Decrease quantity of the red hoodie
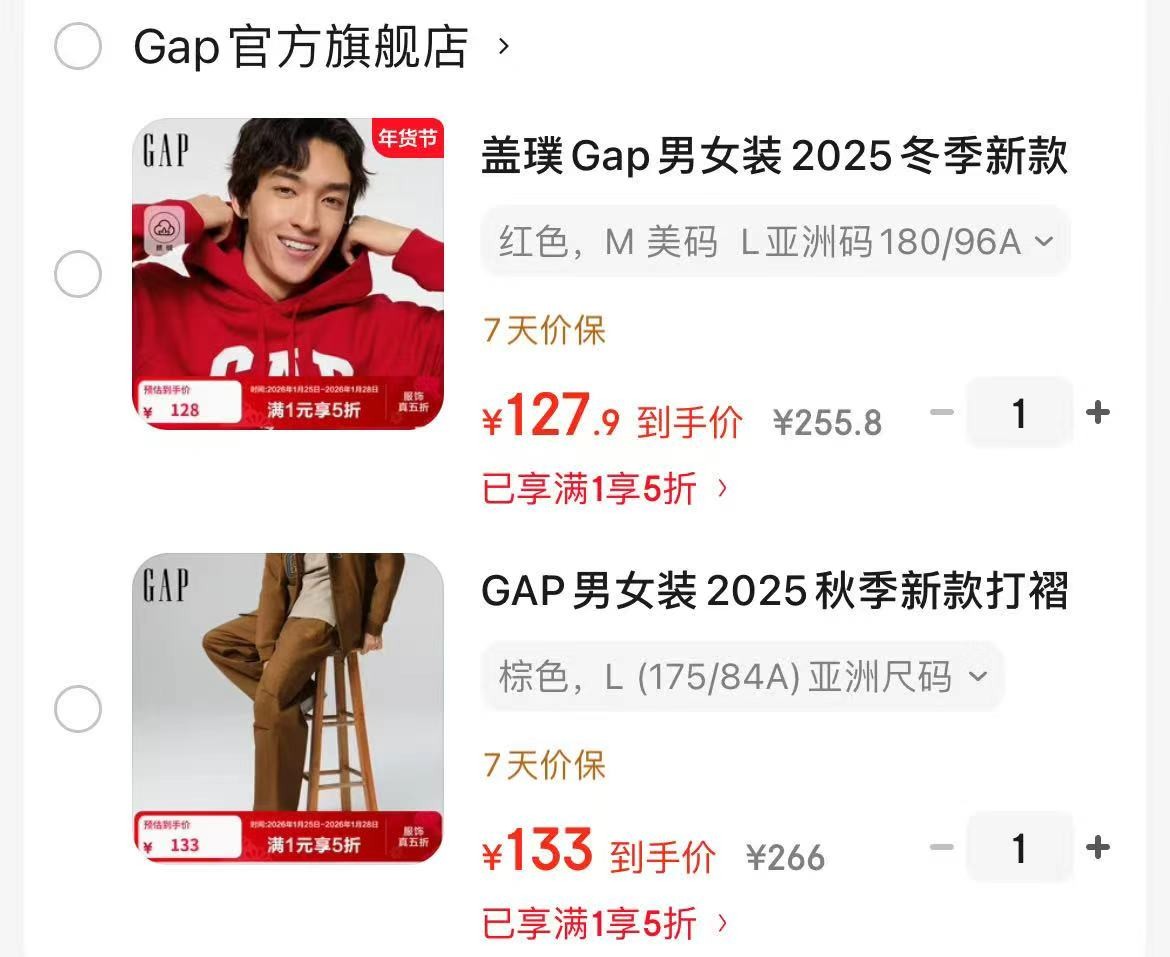Image resolution: width=1170 pixels, height=957 pixels. tap(941, 412)
